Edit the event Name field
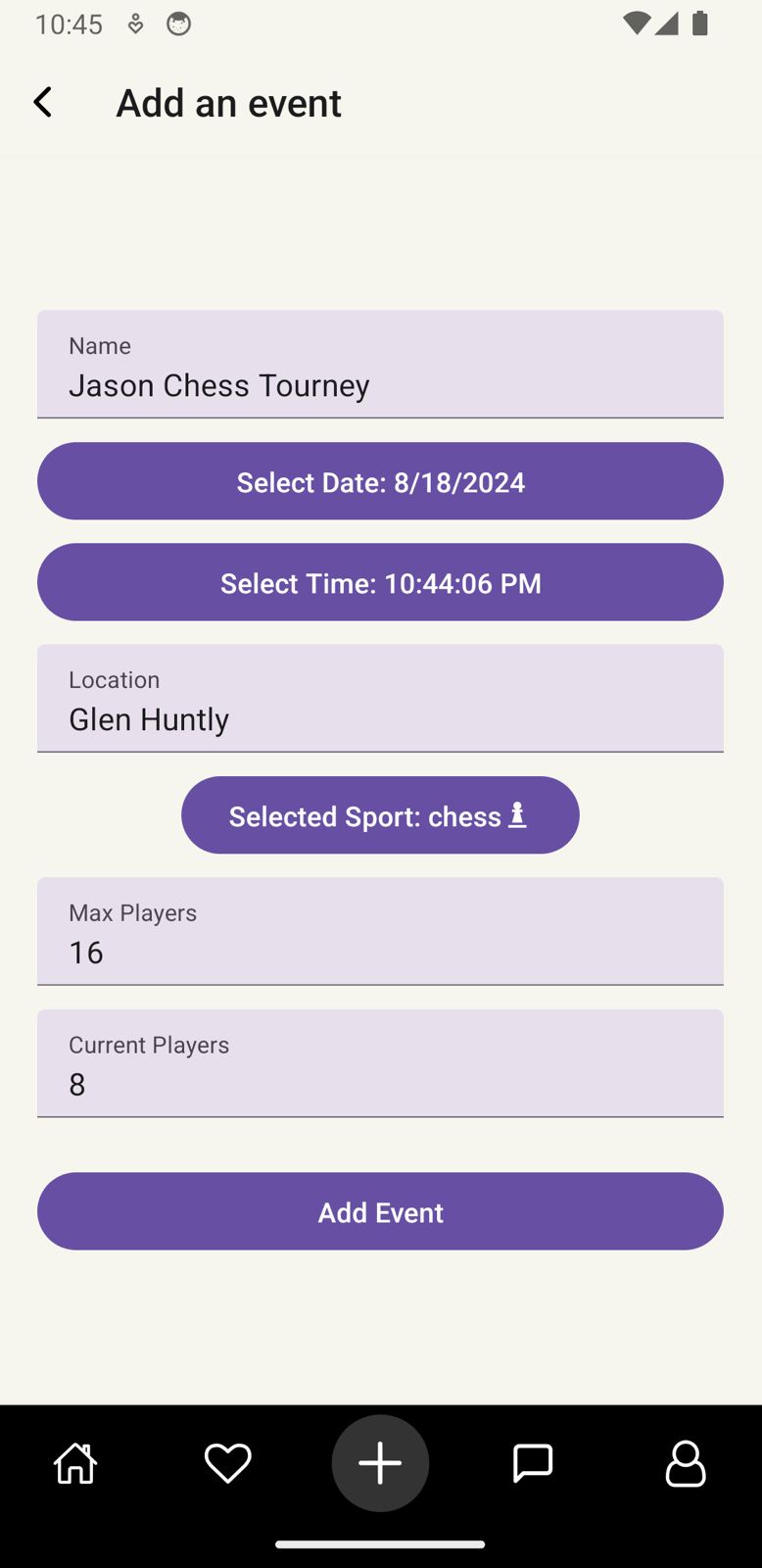 coord(380,365)
